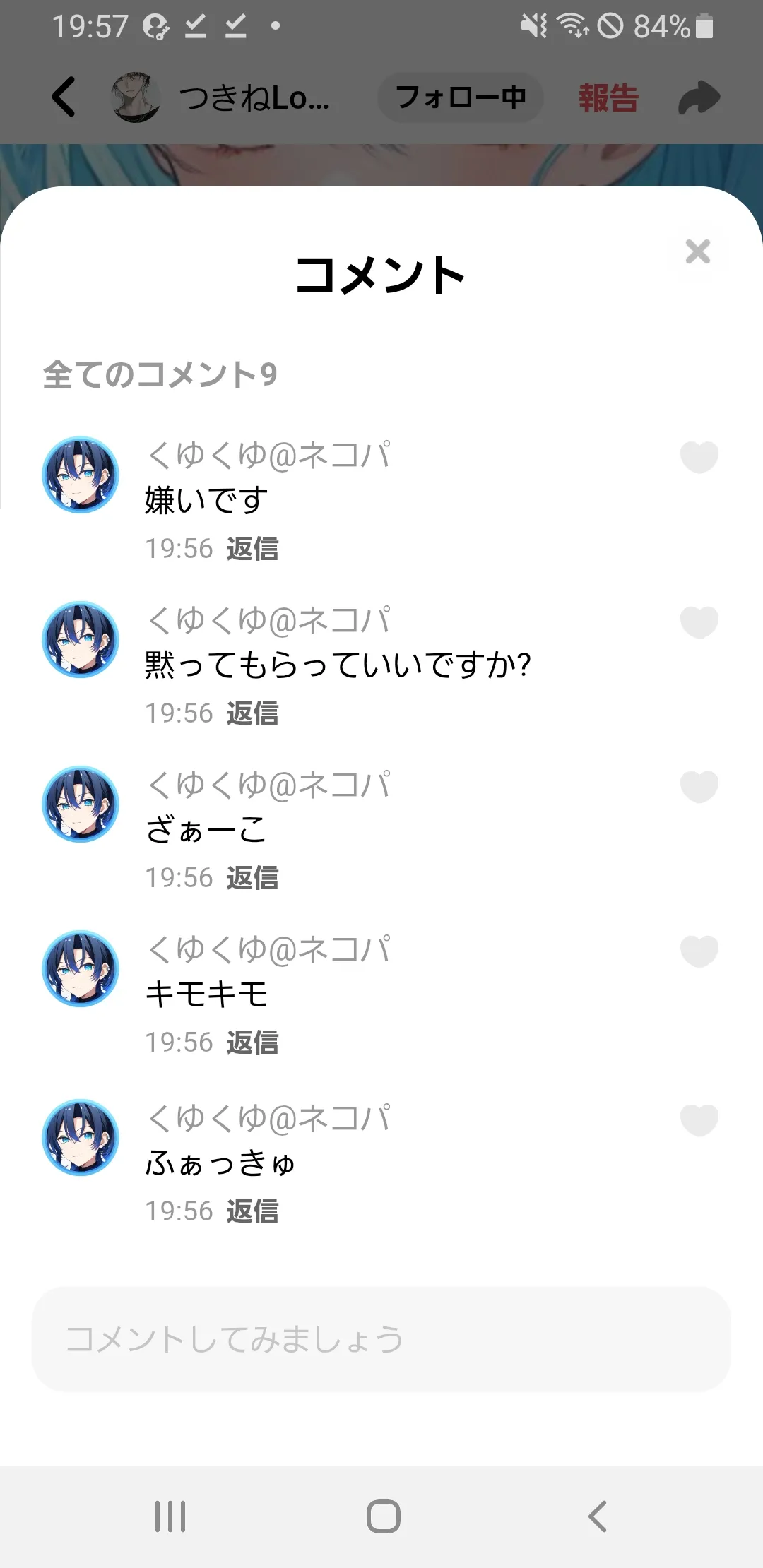The height and width of the screenshot is (1568, 763).
Task: Open the system recent apps view
Action: pyautogui.click(x=170, y=1516)
